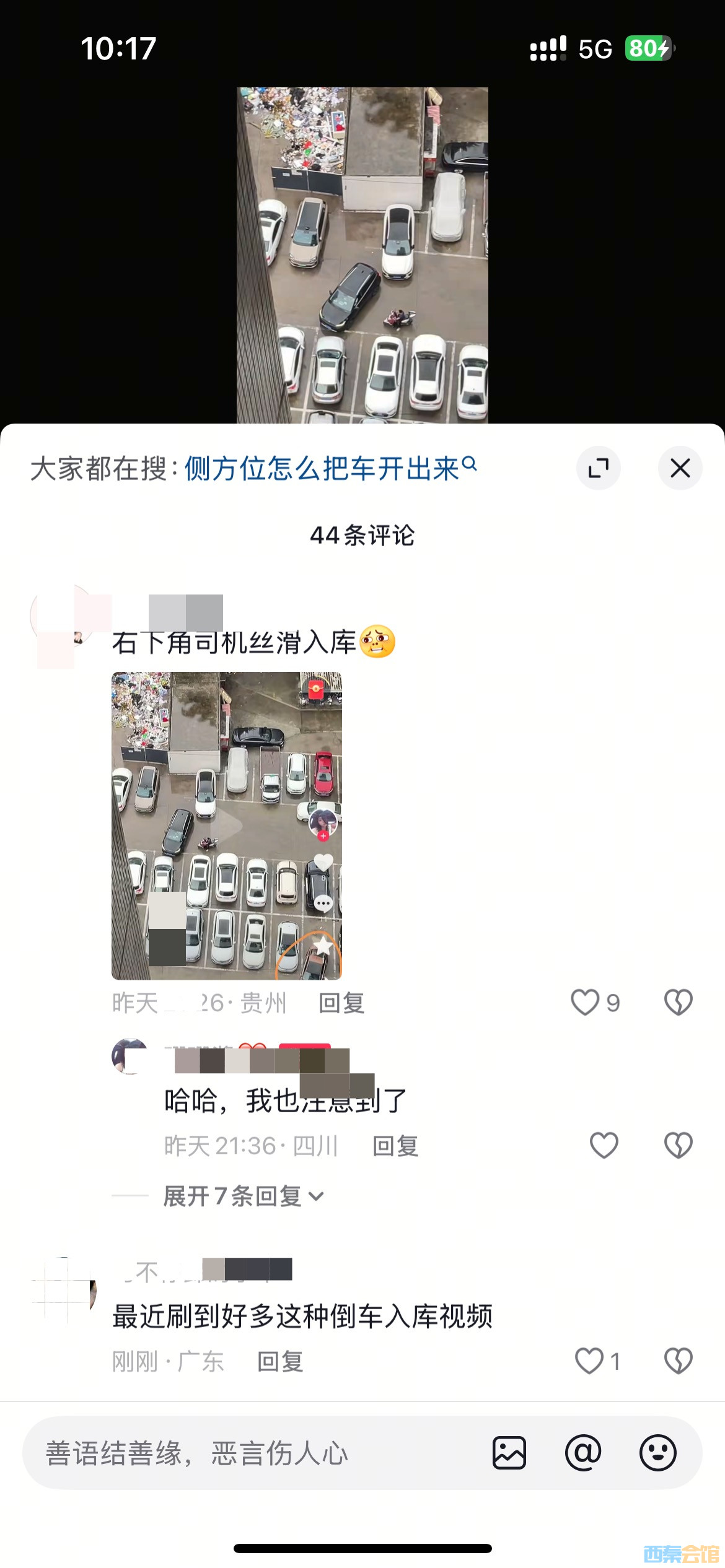Open the image in the 右下角司机丝滑入库 comment

(226, 825)
